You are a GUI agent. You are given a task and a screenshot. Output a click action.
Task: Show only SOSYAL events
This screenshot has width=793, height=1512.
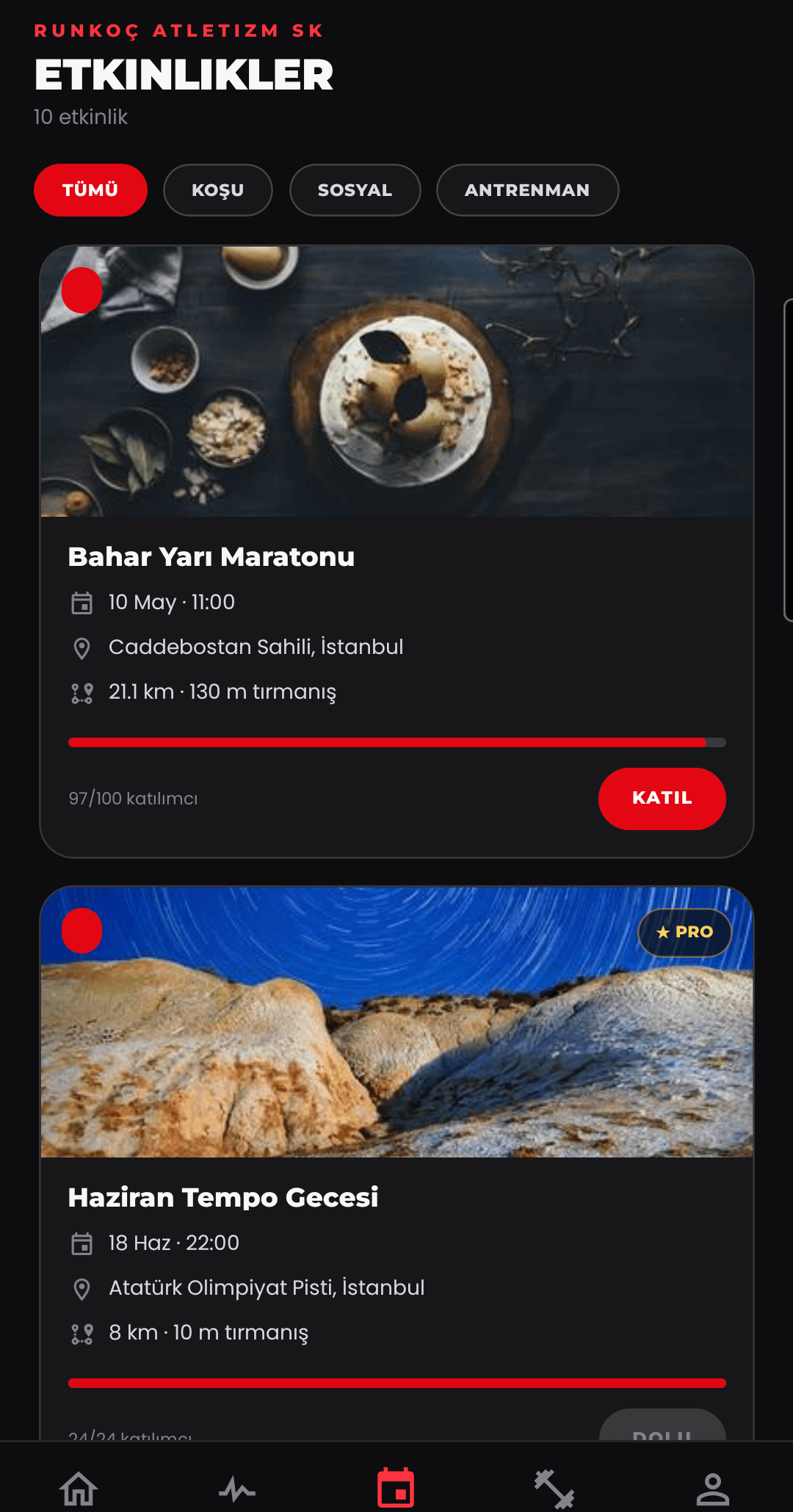355,190
